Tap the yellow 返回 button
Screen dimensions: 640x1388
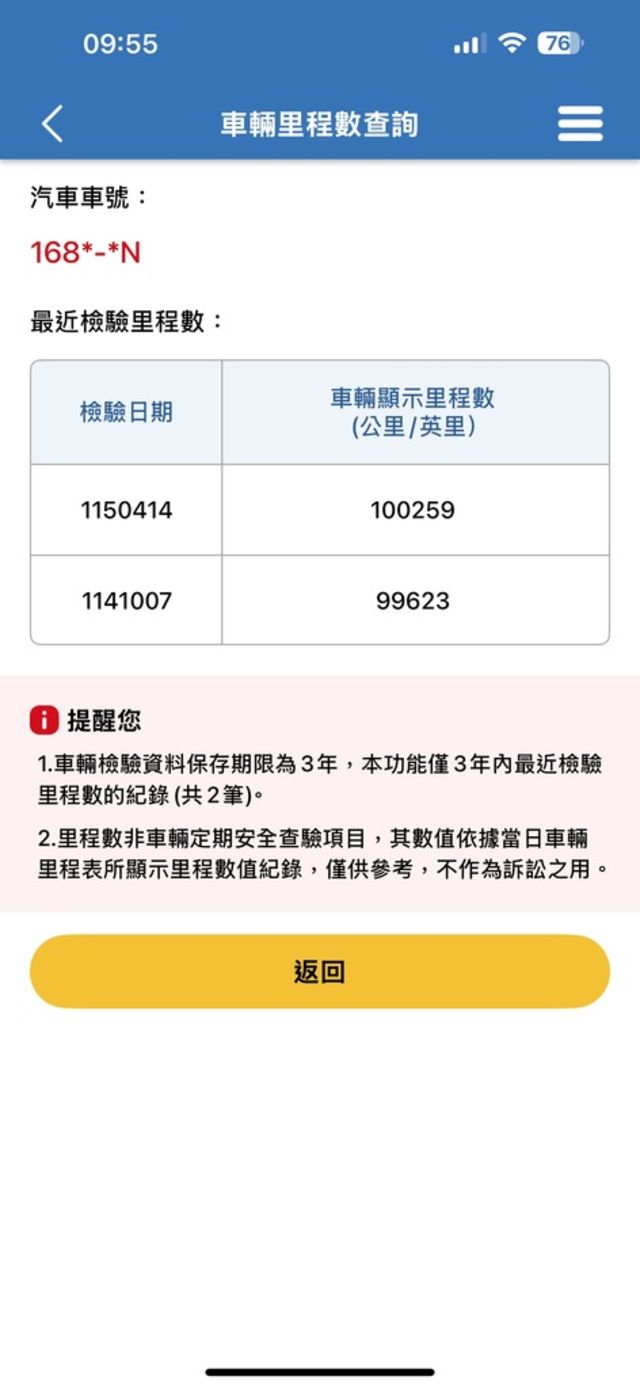point(320,971)
